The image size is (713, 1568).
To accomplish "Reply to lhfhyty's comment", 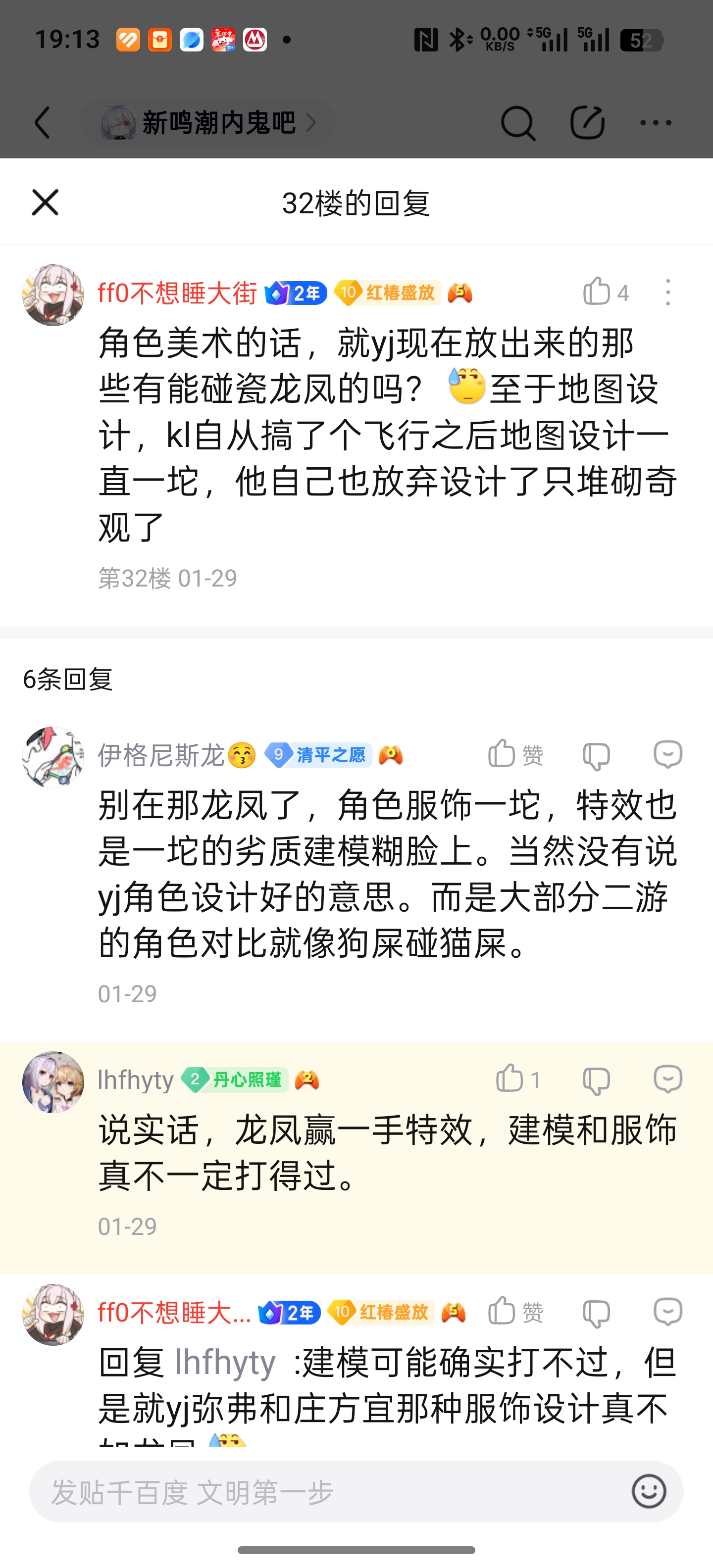I will point(667,1079).
